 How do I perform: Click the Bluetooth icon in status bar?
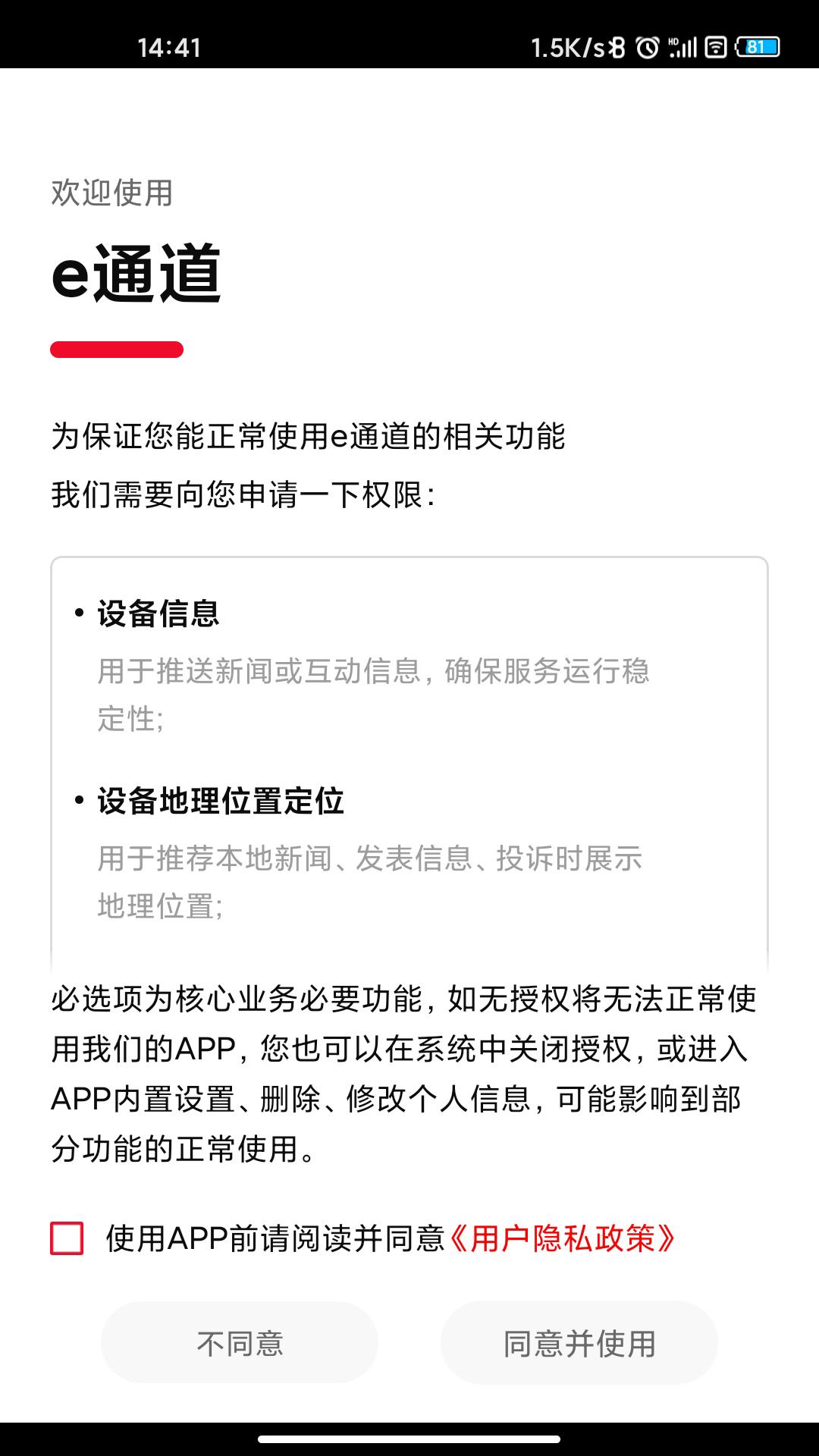[617, 47]
